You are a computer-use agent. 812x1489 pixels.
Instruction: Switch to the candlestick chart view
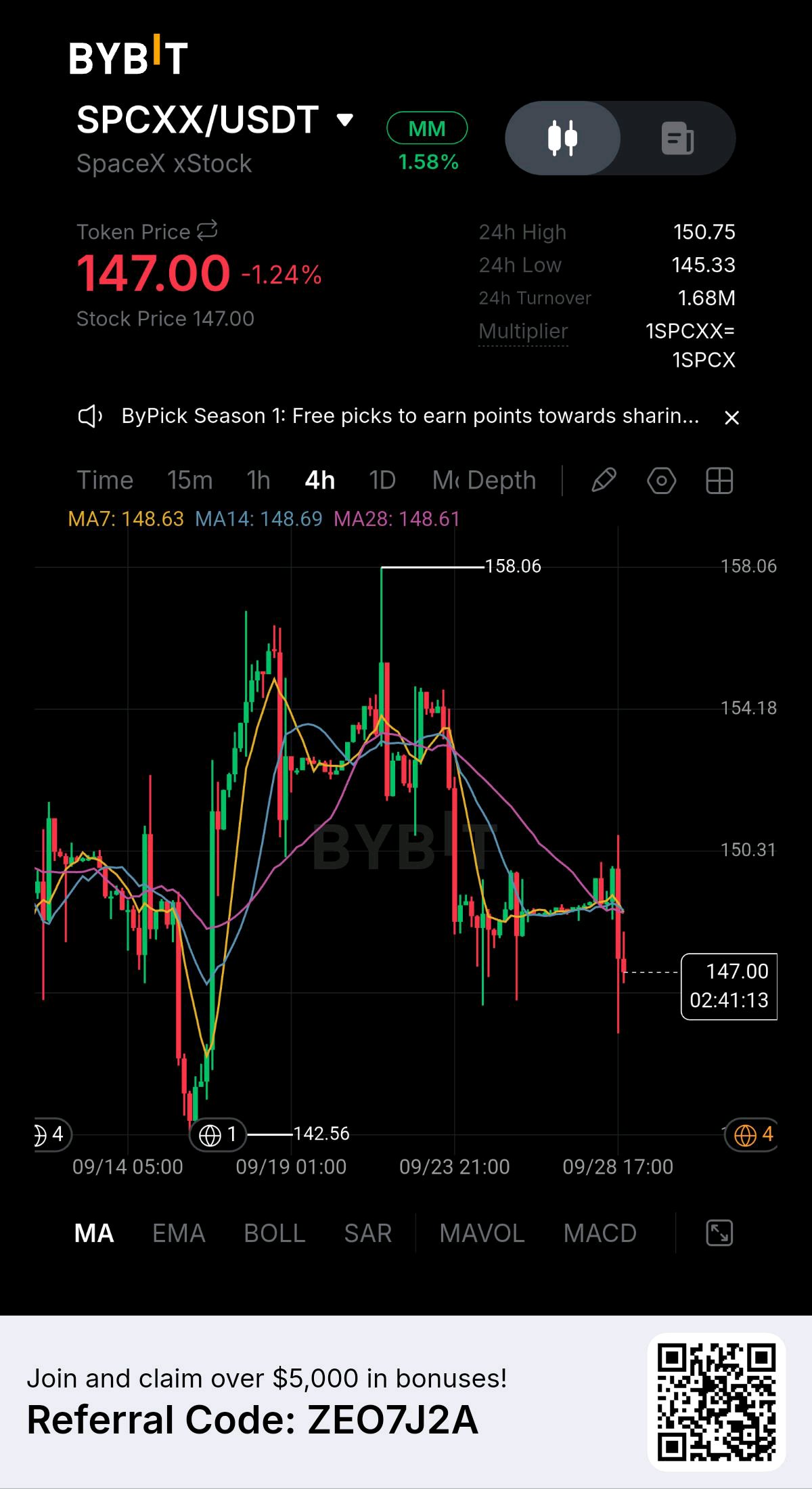coord(562,138)
